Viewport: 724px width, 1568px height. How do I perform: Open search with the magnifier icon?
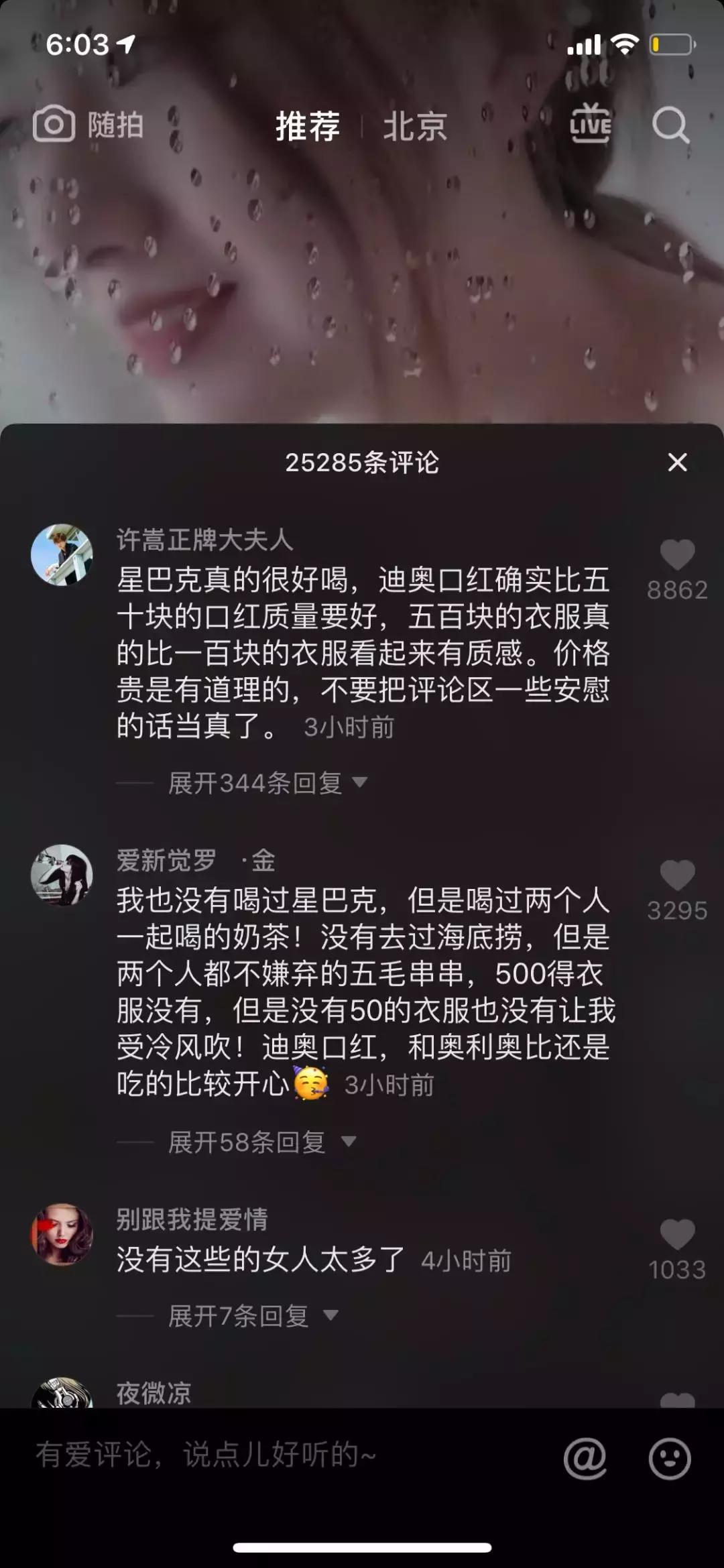(x=672, y=125)
